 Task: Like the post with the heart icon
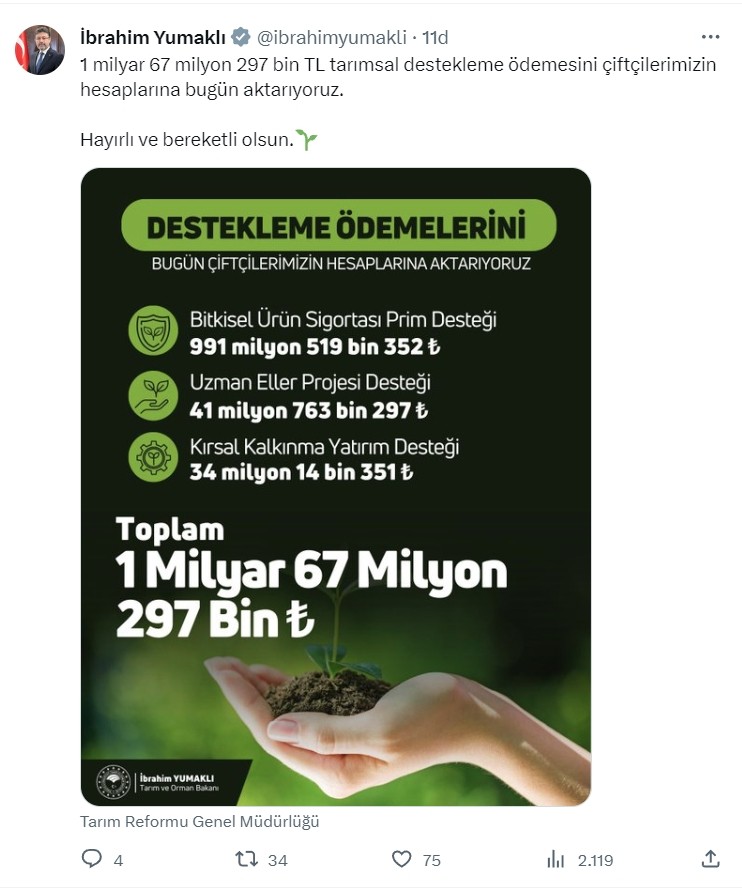pyautogui.click(x=402, y=859)
